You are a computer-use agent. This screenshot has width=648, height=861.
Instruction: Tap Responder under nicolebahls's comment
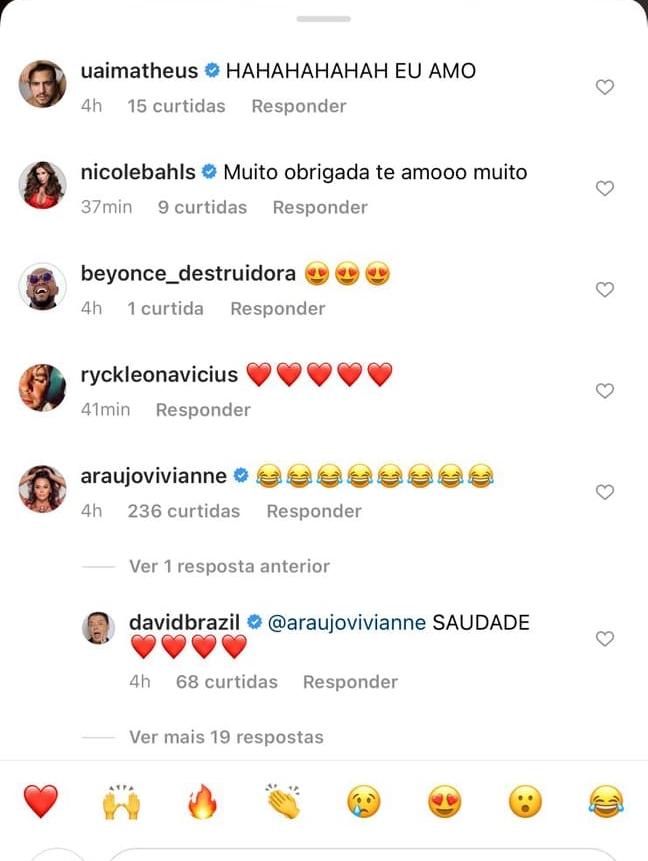320,207
